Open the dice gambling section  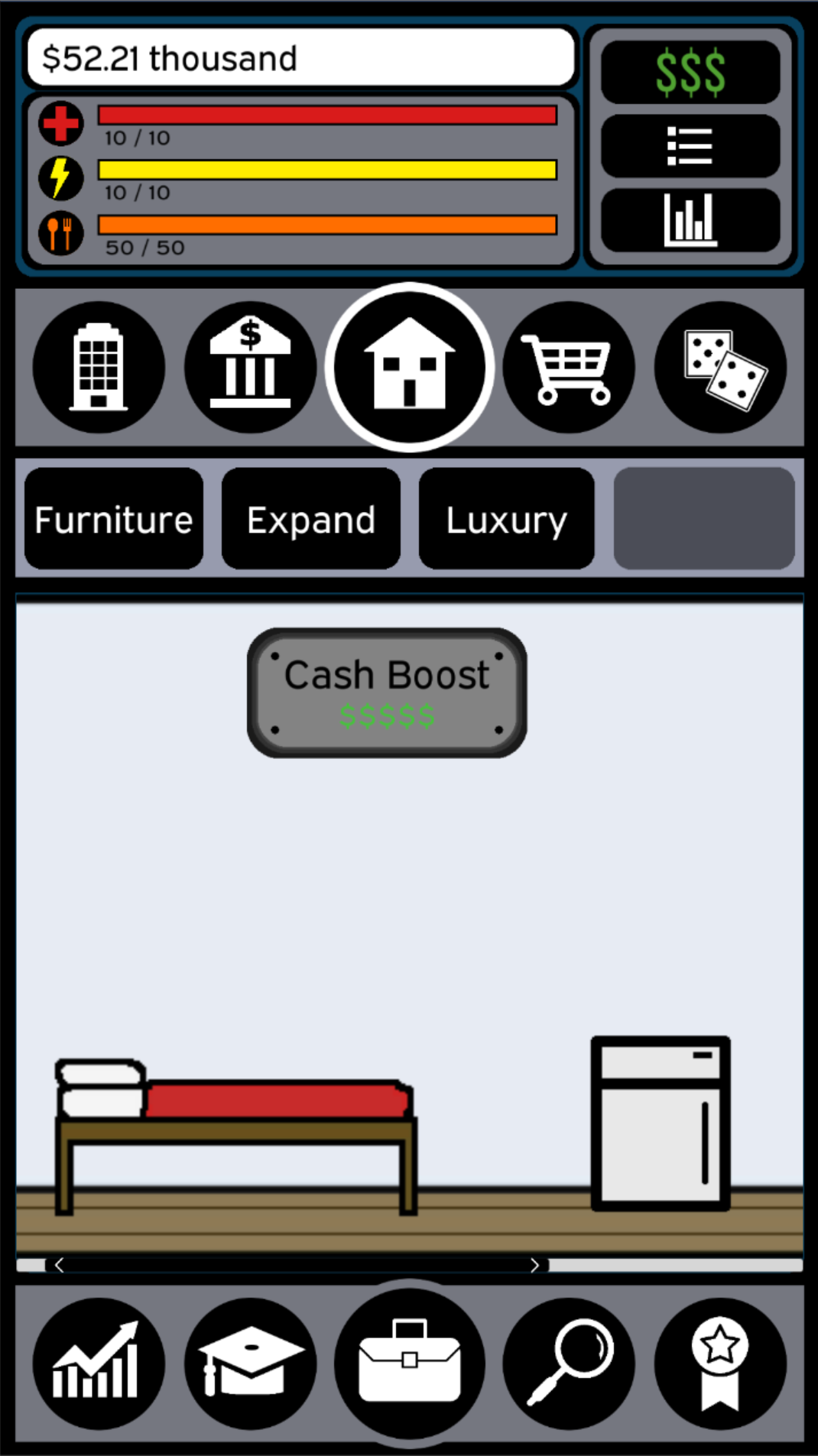(x=721, y=368)
